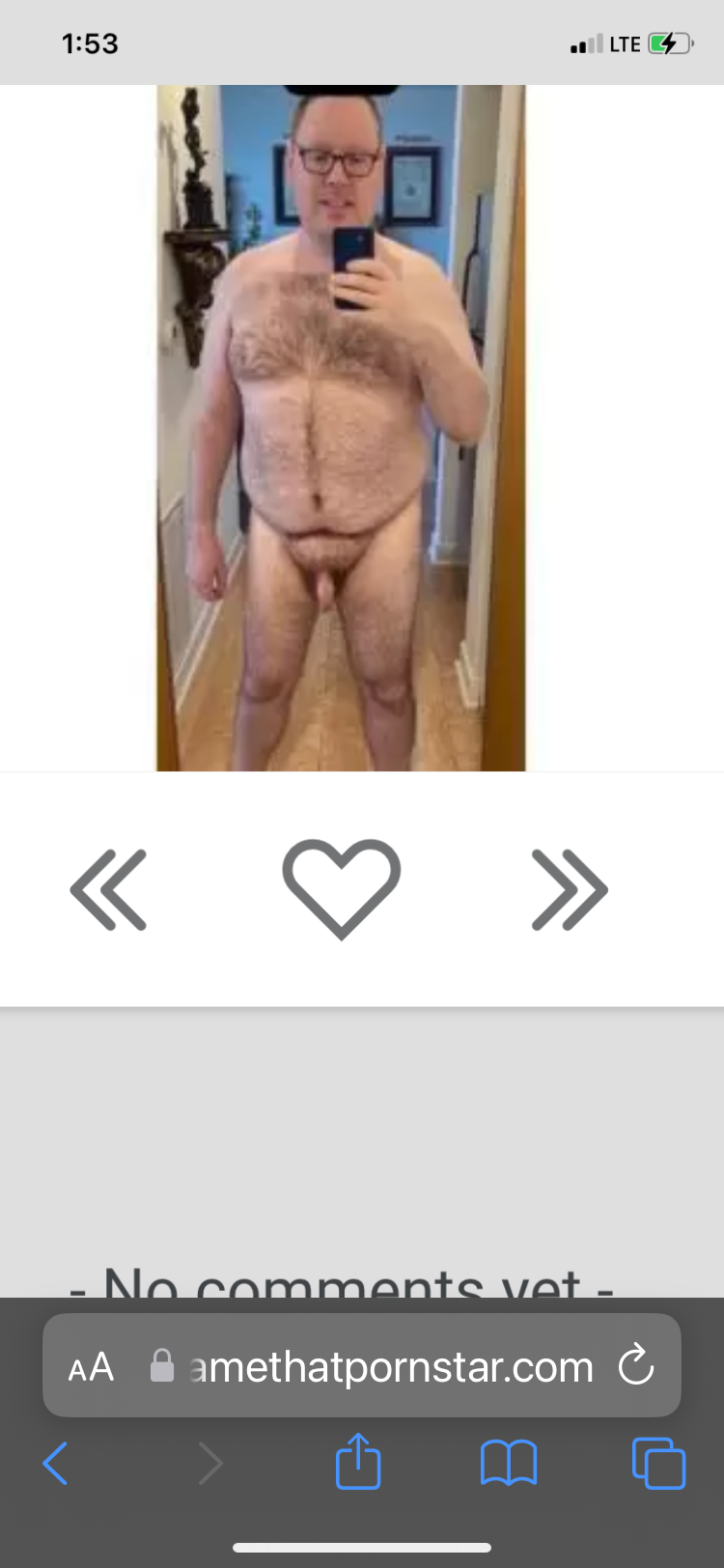Open the AA reader and text options
The width and height of the screenshot is (724, 1568).
point(92,1366)
